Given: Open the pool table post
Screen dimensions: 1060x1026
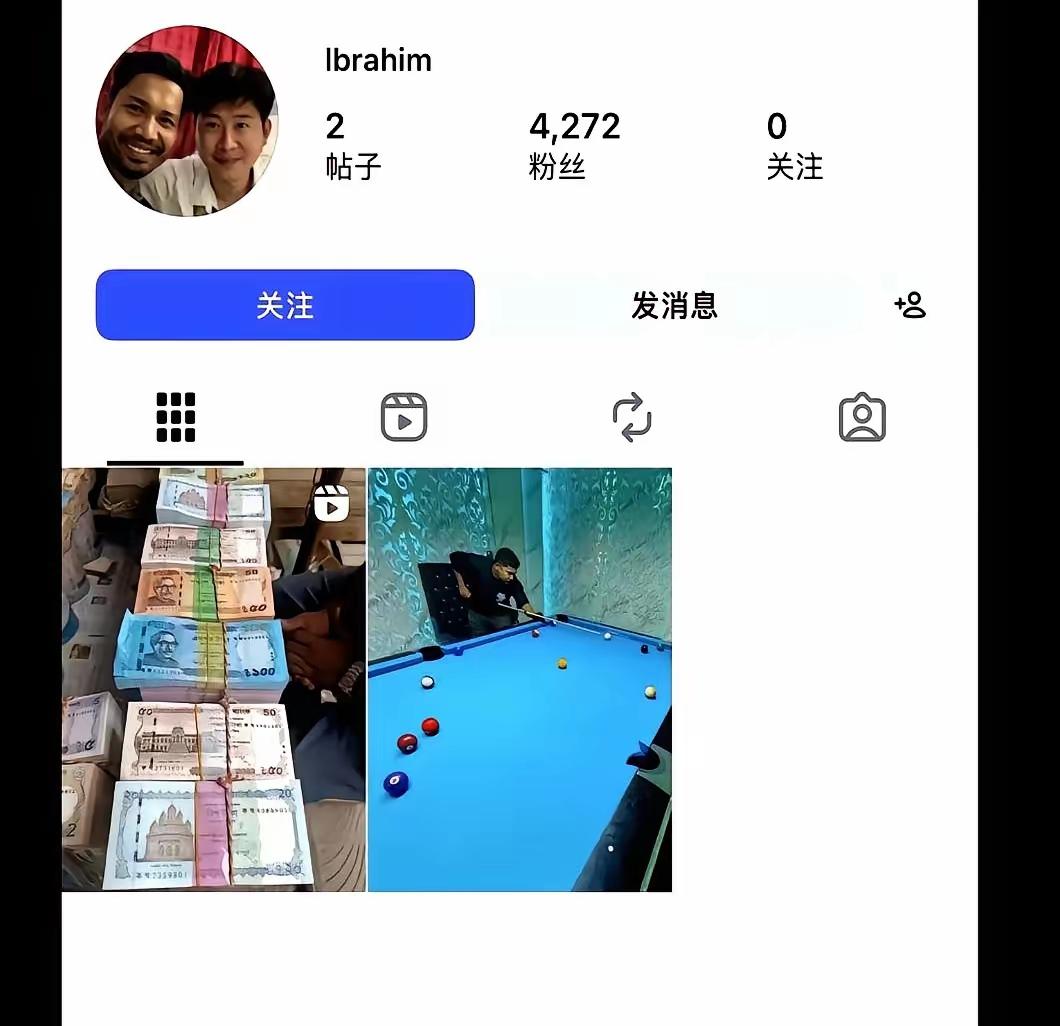Looking at the screenshot, I should click(x=520, y=680).
